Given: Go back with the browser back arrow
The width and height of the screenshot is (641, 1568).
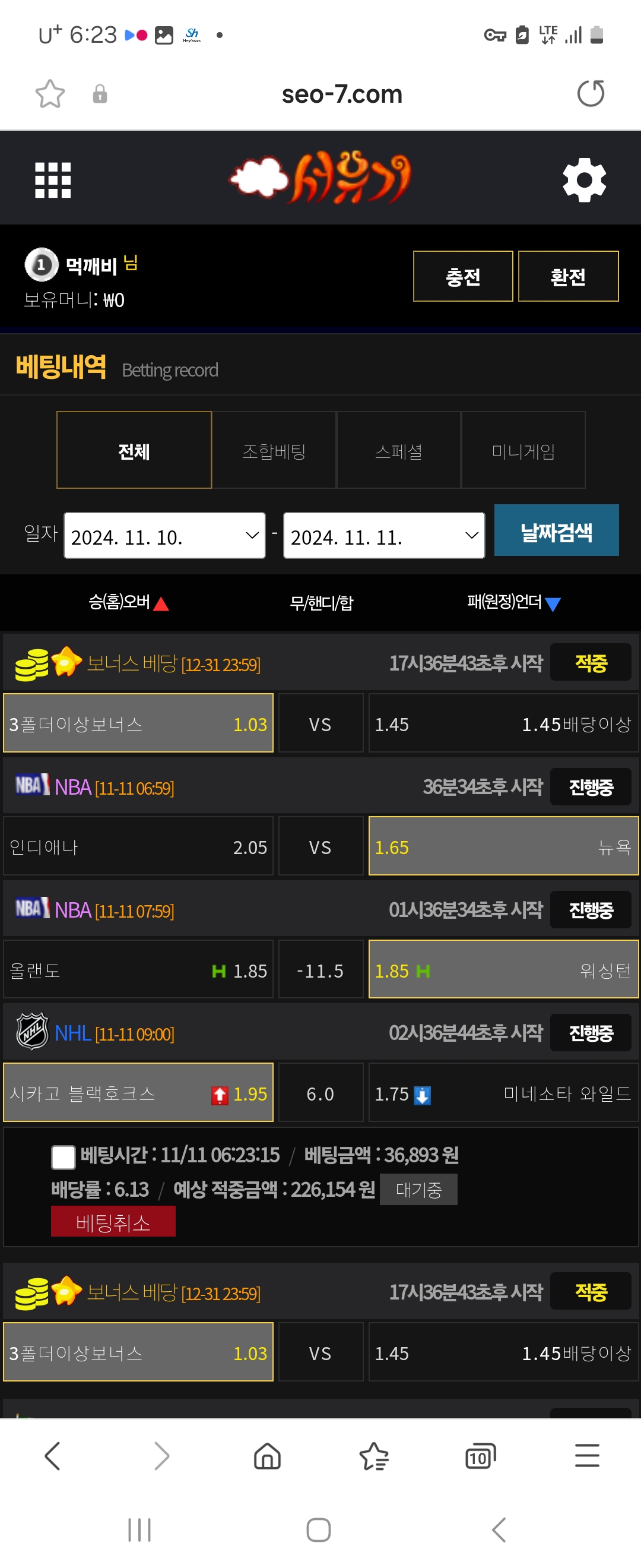Looking at the screenshot, I should tap(53, 1456).
